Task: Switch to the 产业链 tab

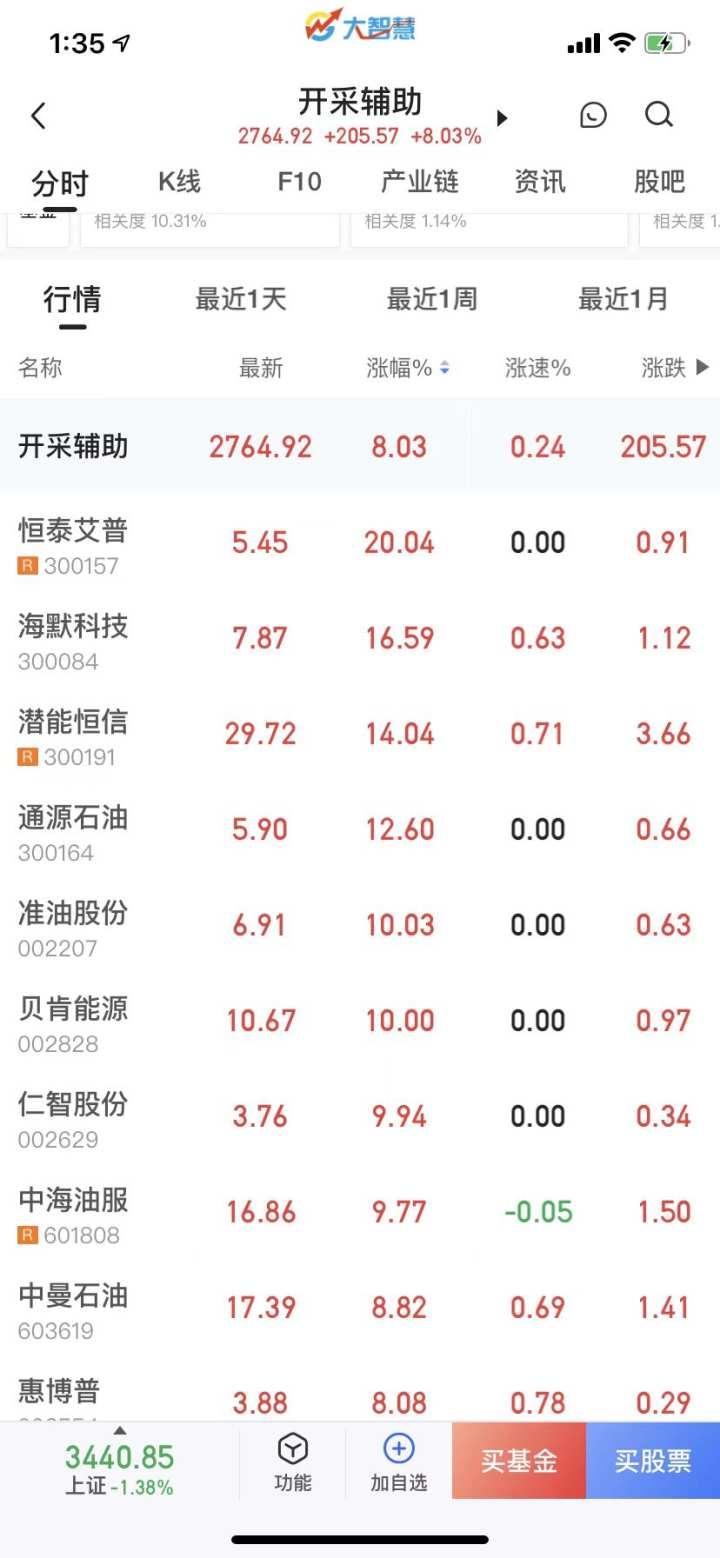Action: 419,181
